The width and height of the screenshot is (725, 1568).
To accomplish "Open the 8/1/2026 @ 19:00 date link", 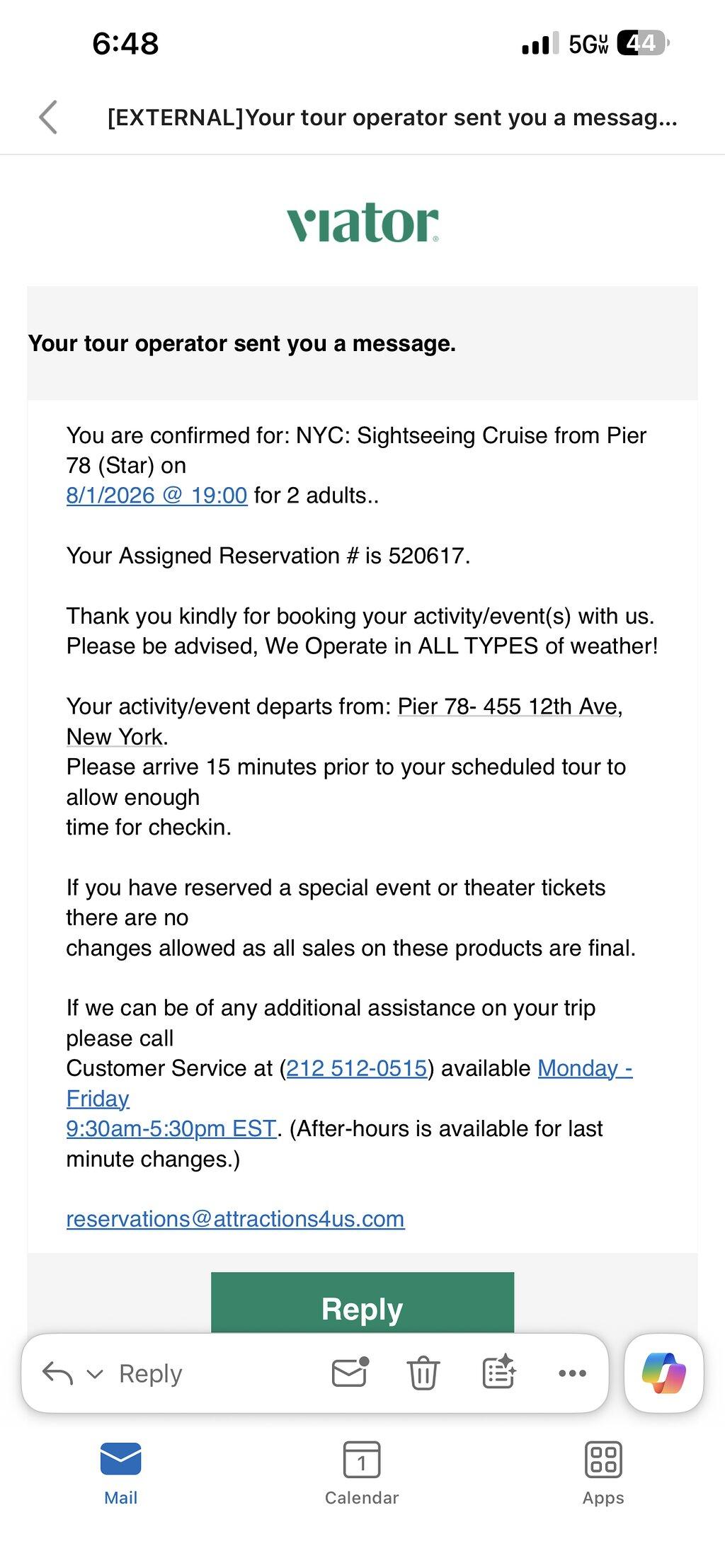I will [x=156, y=496].
